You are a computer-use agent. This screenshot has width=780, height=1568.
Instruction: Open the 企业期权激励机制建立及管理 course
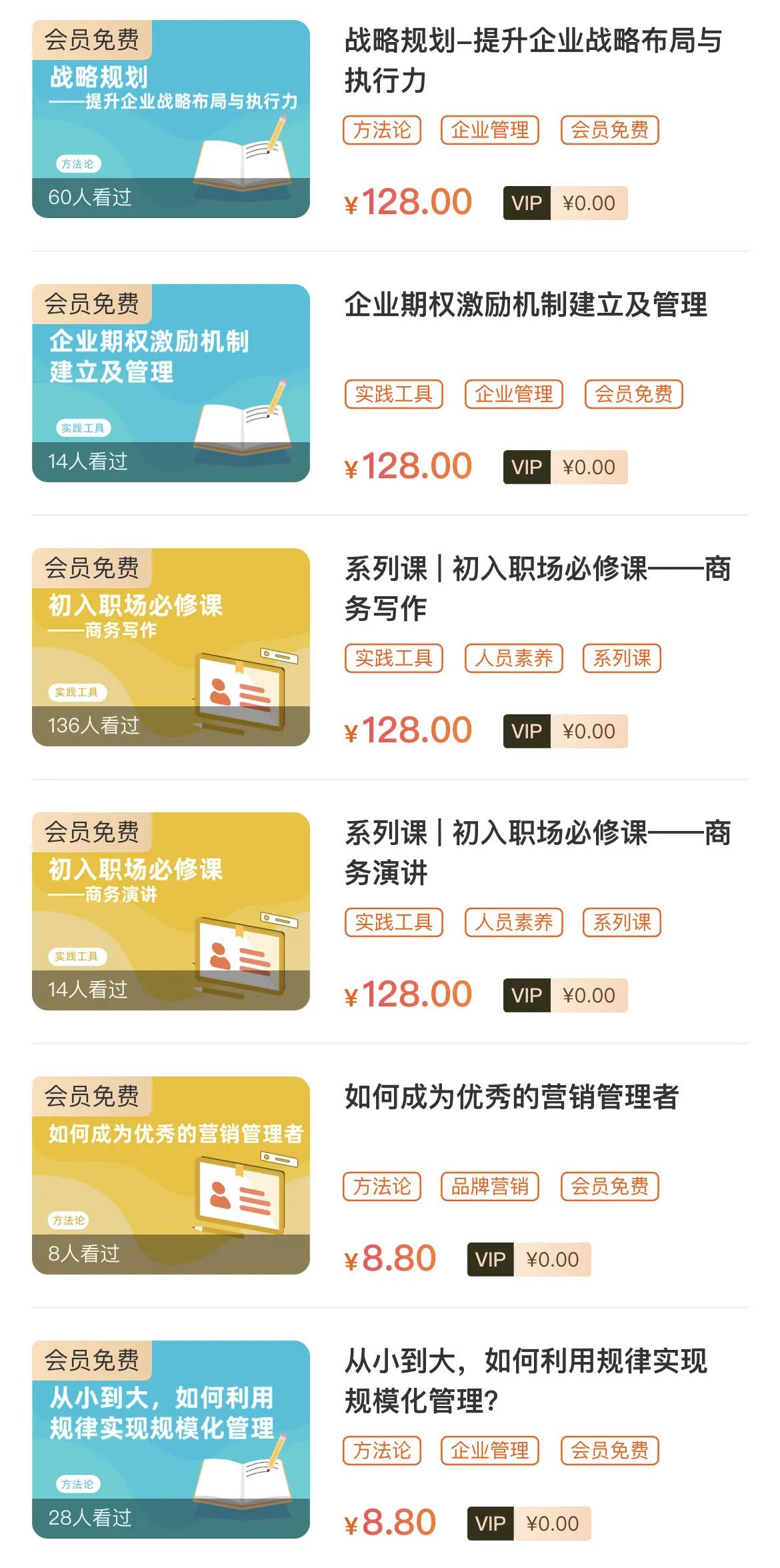tap(525, 305)
